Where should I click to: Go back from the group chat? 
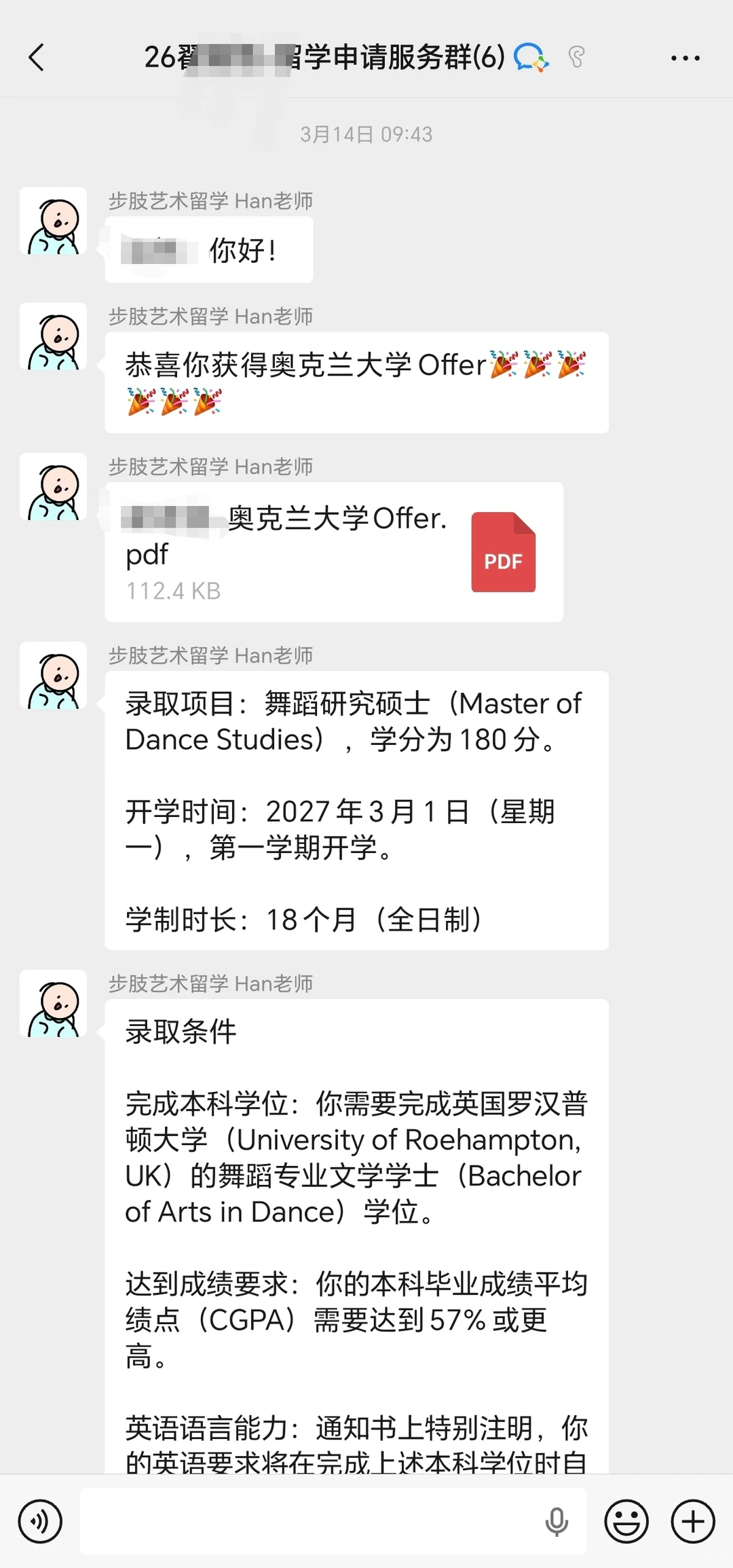coord(37,58)
